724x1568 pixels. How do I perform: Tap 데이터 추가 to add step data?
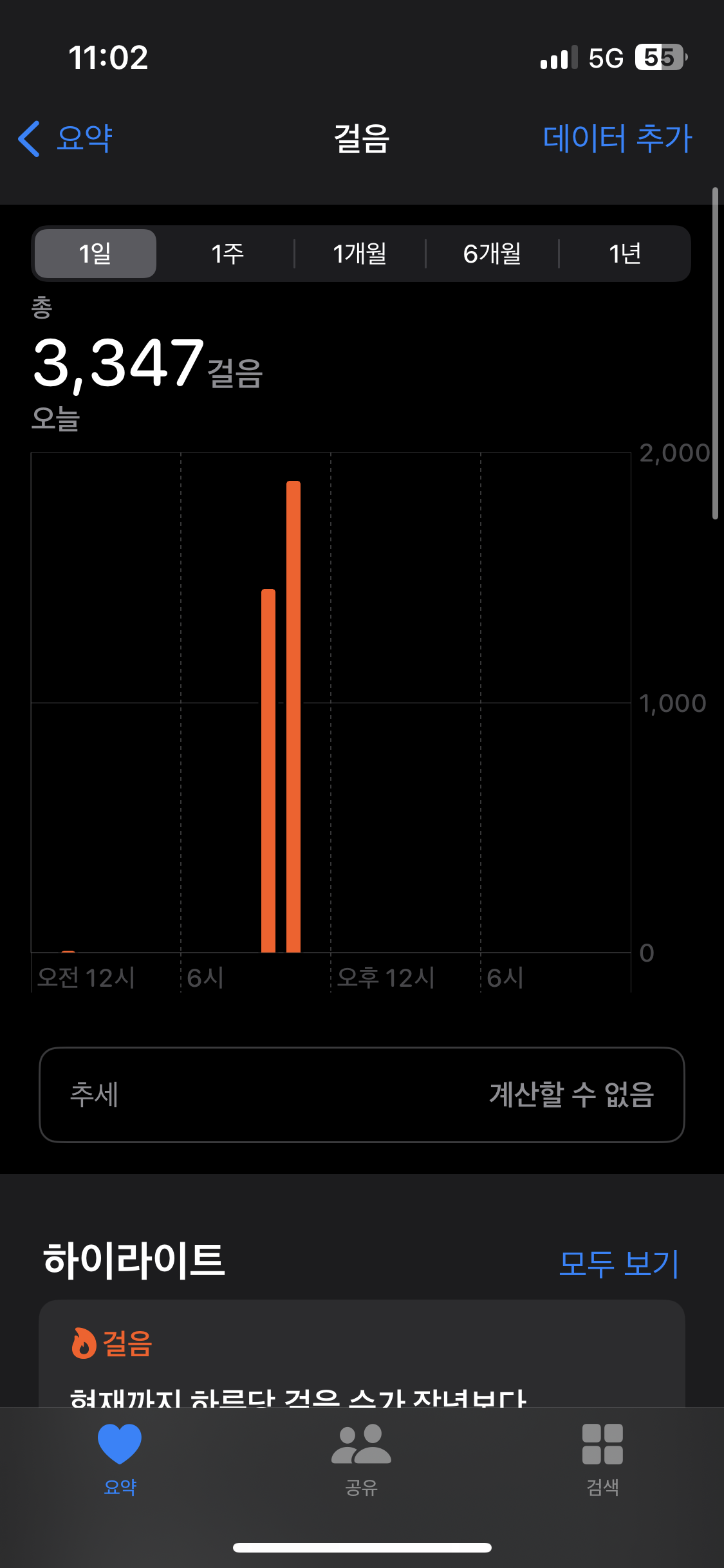point(617,138)
